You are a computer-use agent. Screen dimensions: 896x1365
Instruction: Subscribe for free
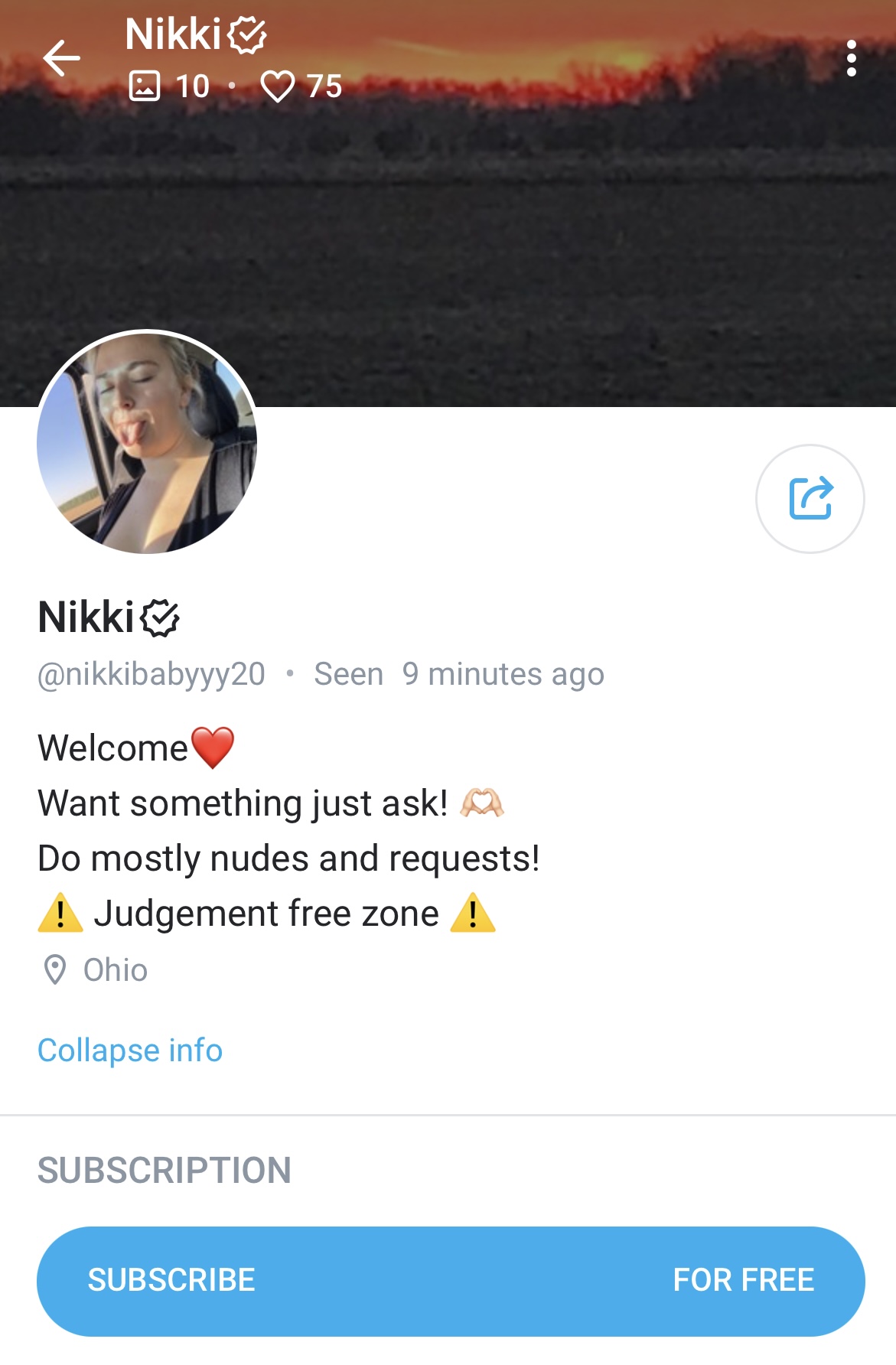[x=450, y=1280]
